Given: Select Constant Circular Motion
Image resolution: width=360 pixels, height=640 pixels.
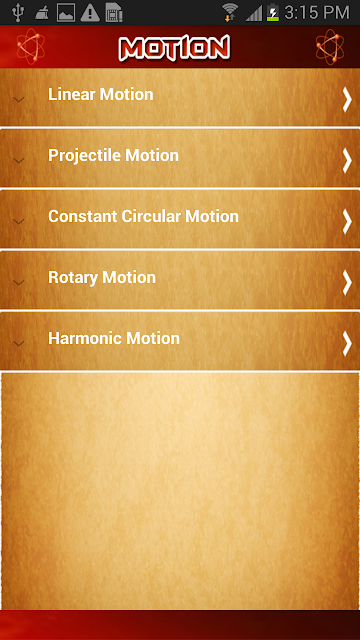Looking at the screenshot, I should pos(180,219).
